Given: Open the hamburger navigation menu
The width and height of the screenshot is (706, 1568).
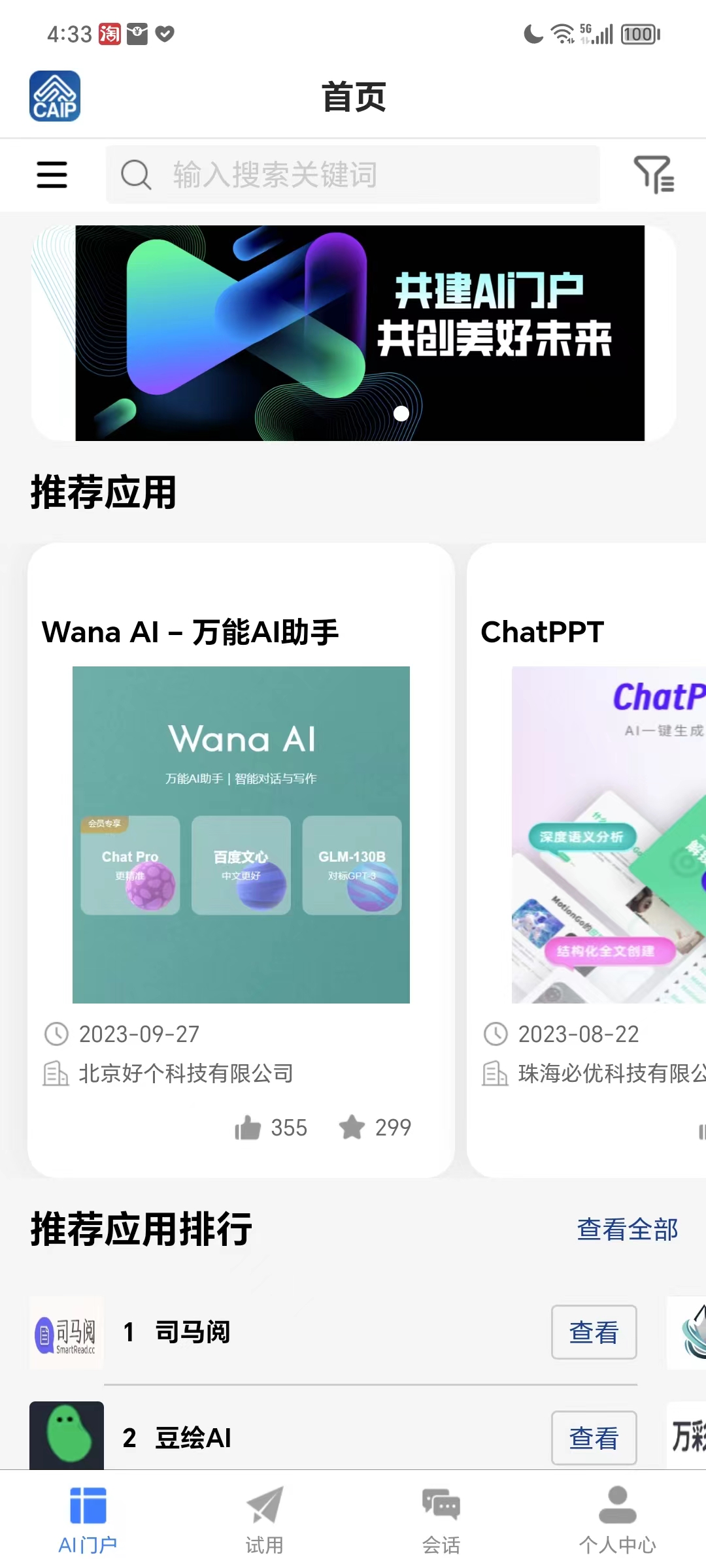Looking at the screenshot, I should coord(52,174).
